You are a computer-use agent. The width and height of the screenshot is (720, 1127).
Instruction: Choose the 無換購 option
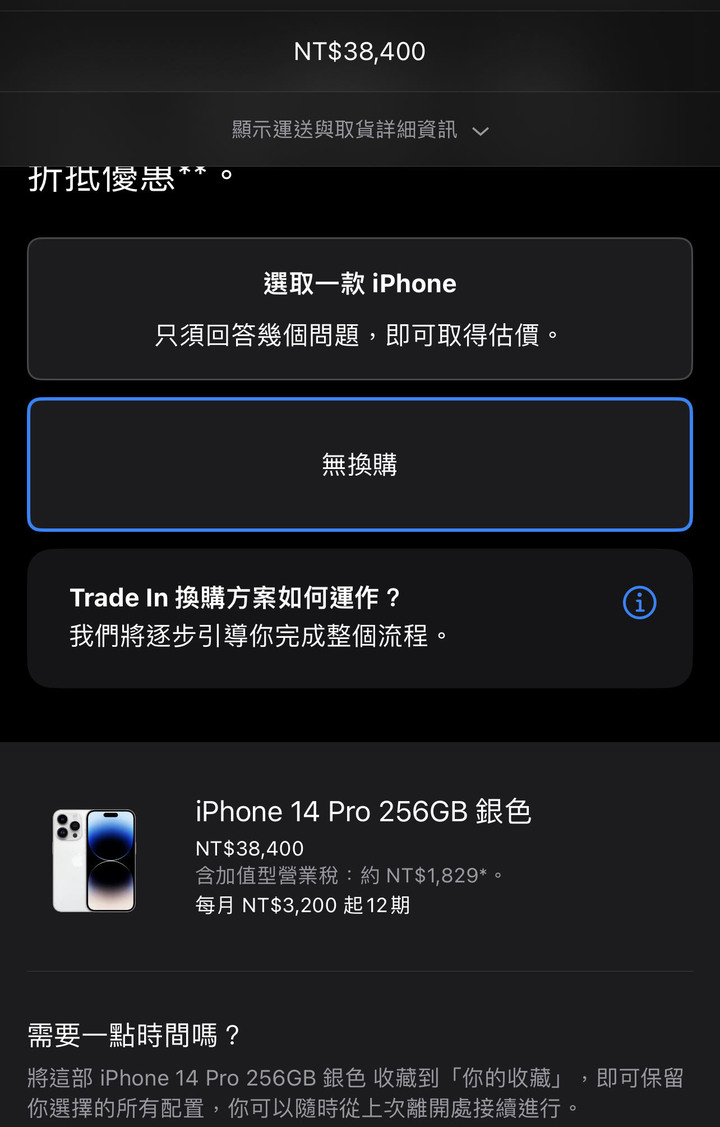pos(360,464)
